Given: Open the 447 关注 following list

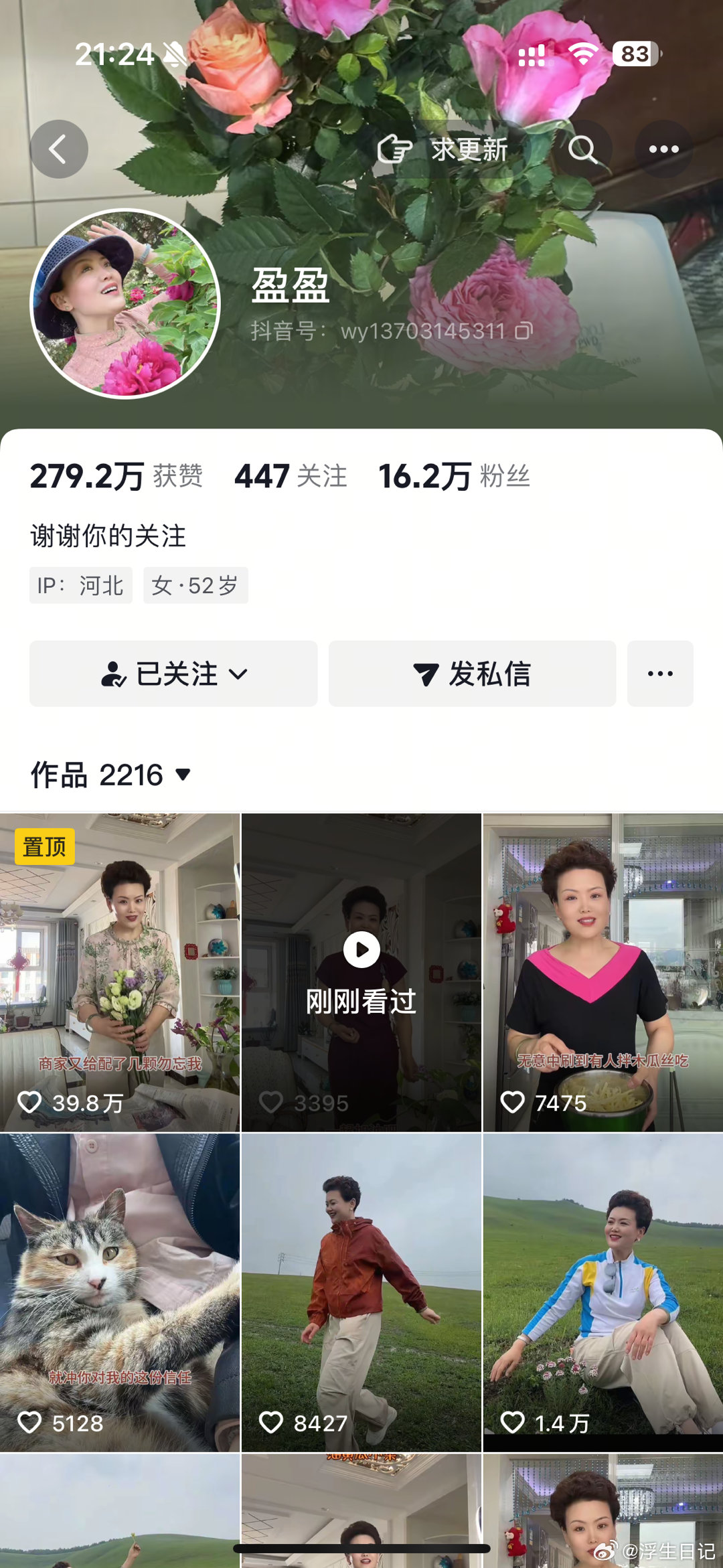Looking at the screenshot, I should click(x=291, y=477).
